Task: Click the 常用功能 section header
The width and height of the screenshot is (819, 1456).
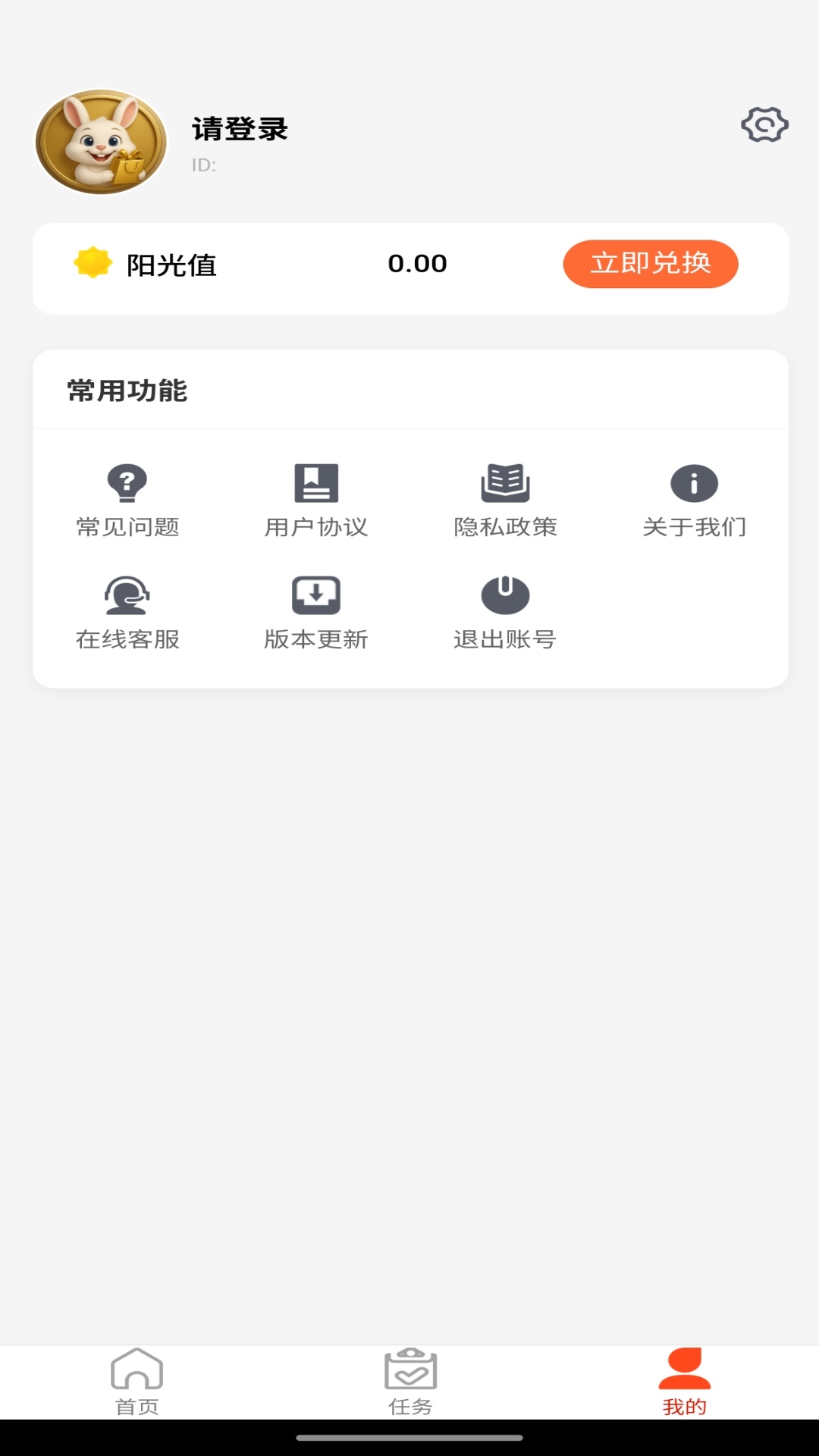Action: tap(127, 393)
